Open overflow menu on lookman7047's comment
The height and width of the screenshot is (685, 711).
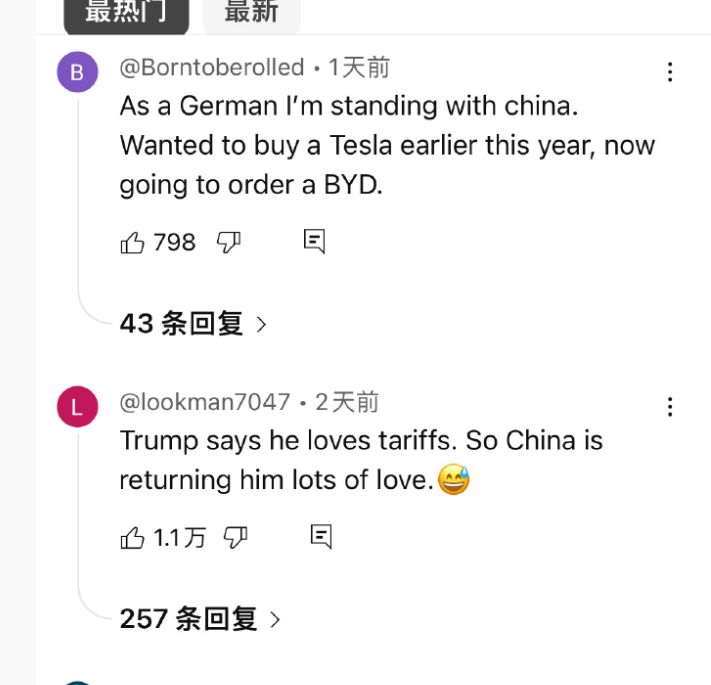670,407
